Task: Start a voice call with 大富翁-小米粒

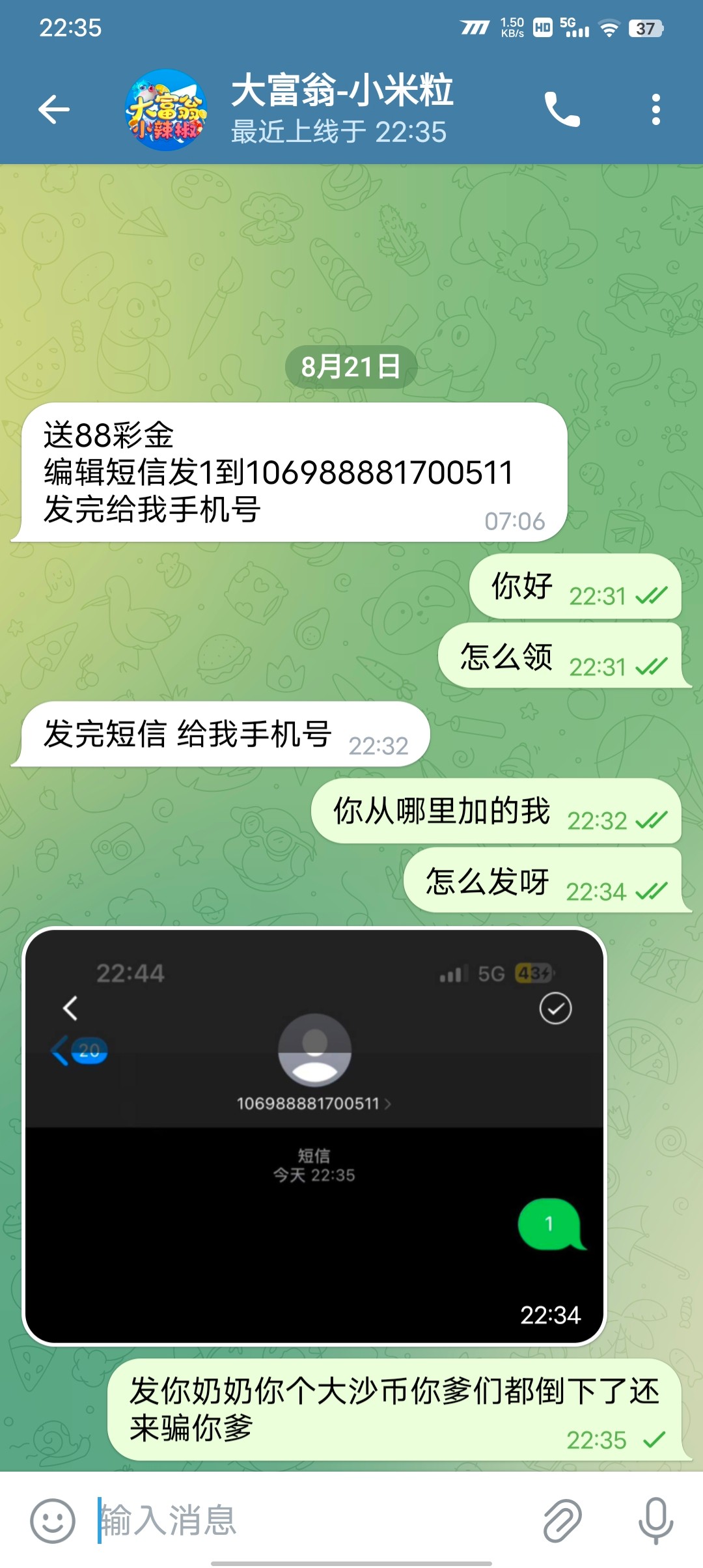Action: (562, 109)
